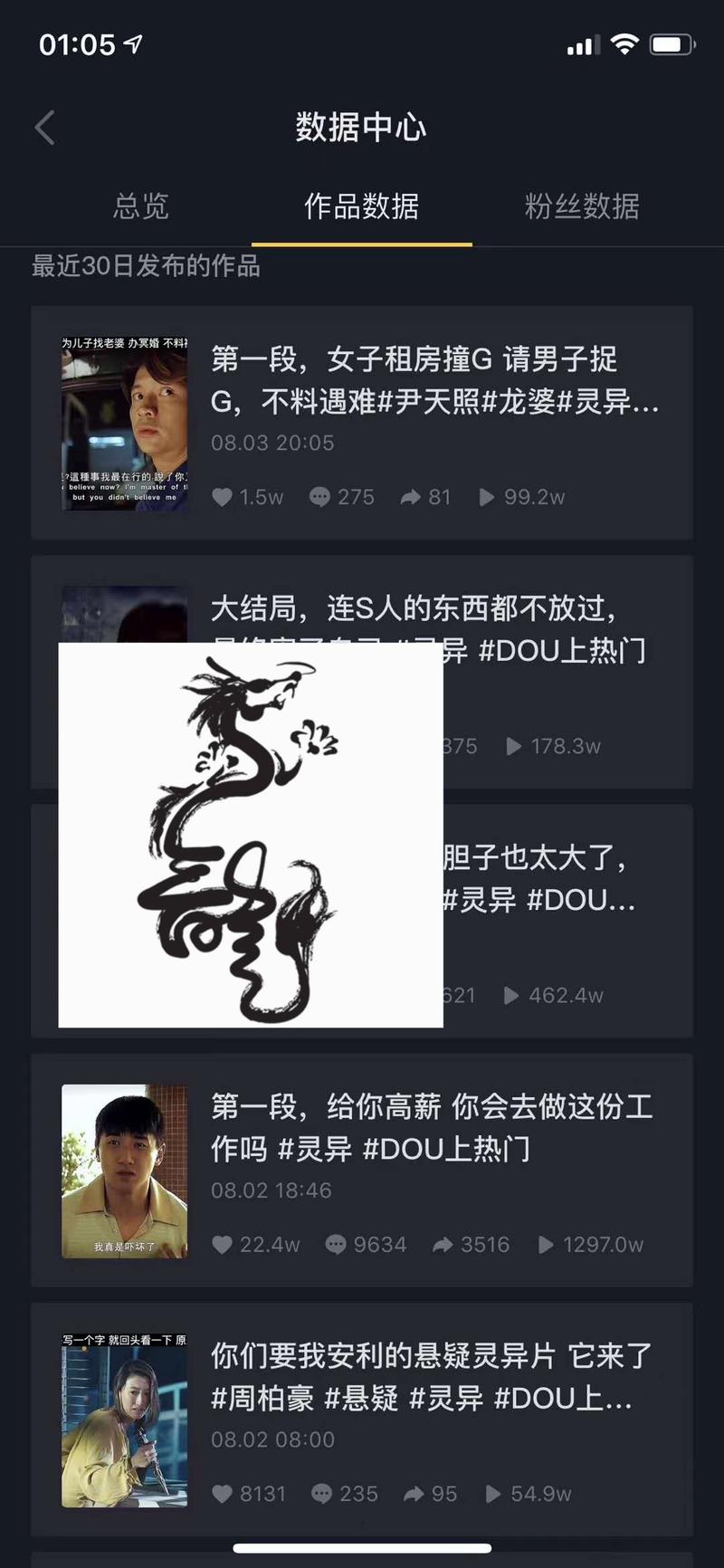Screen dimensions: 724x1568
Task: Tap the dragon ink artwork overlay
Action: click(x=251, y=837)
